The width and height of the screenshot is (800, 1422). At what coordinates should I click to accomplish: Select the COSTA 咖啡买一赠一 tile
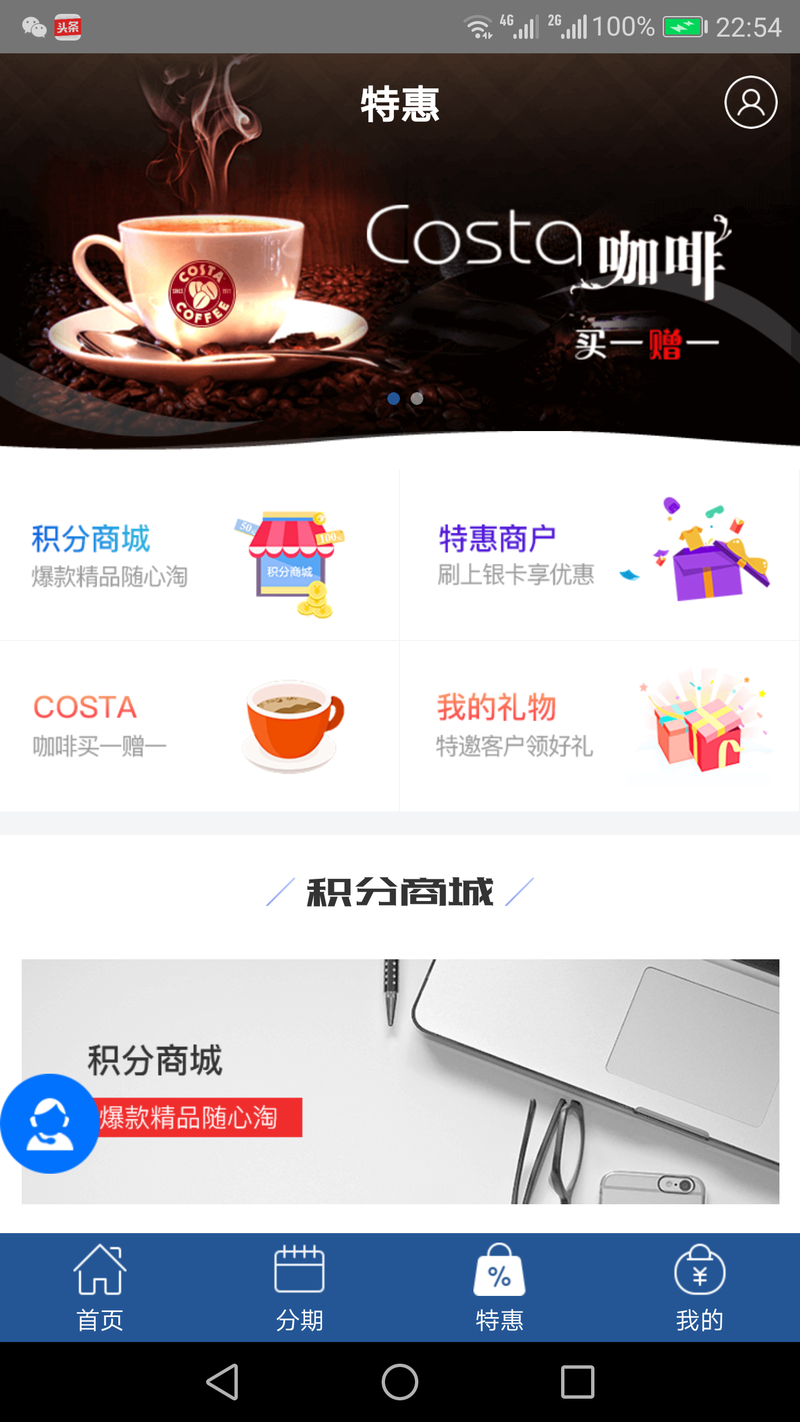pos(200,726)
